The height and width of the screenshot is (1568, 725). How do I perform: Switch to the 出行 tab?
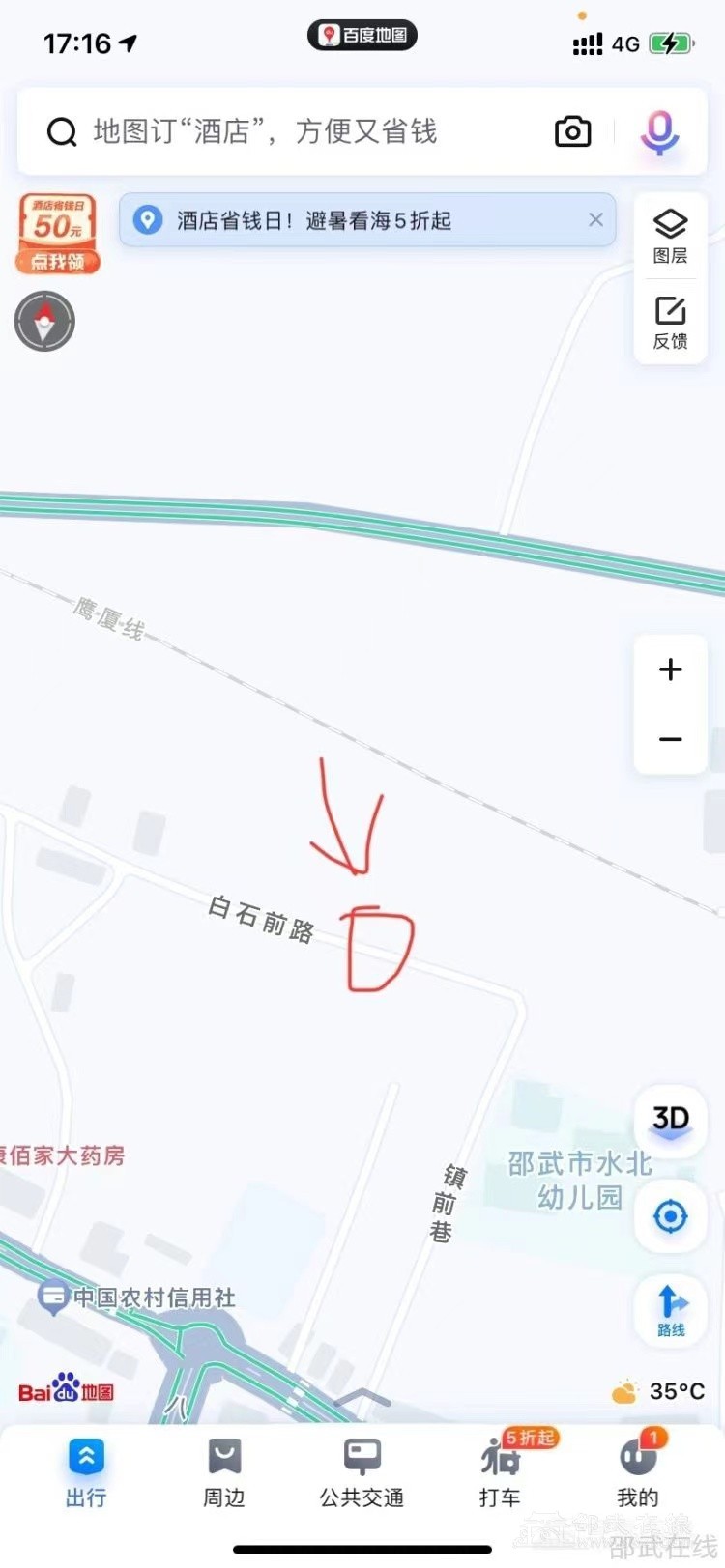86,1472
